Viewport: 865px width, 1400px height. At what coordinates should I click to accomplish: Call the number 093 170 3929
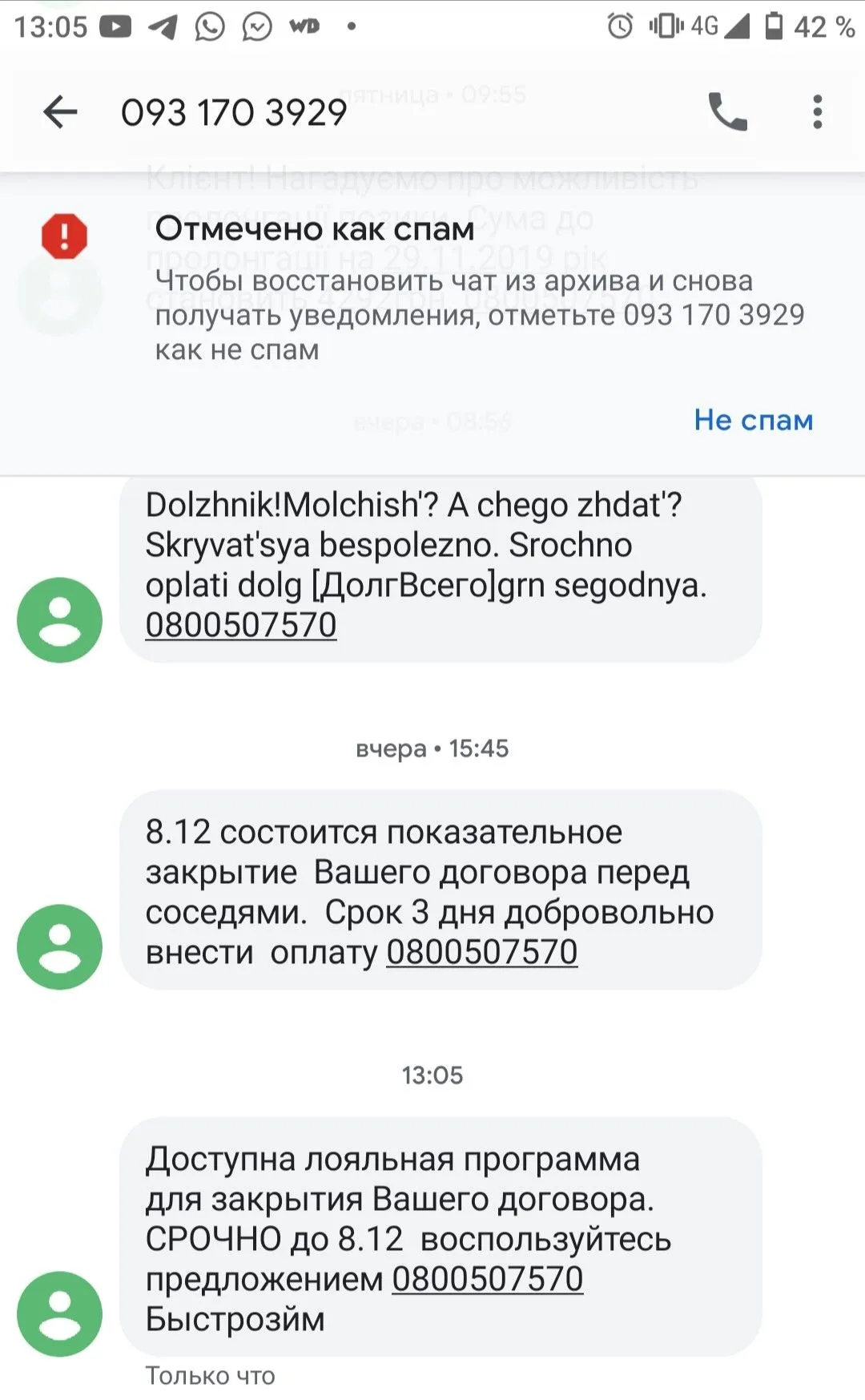(727, 111)
